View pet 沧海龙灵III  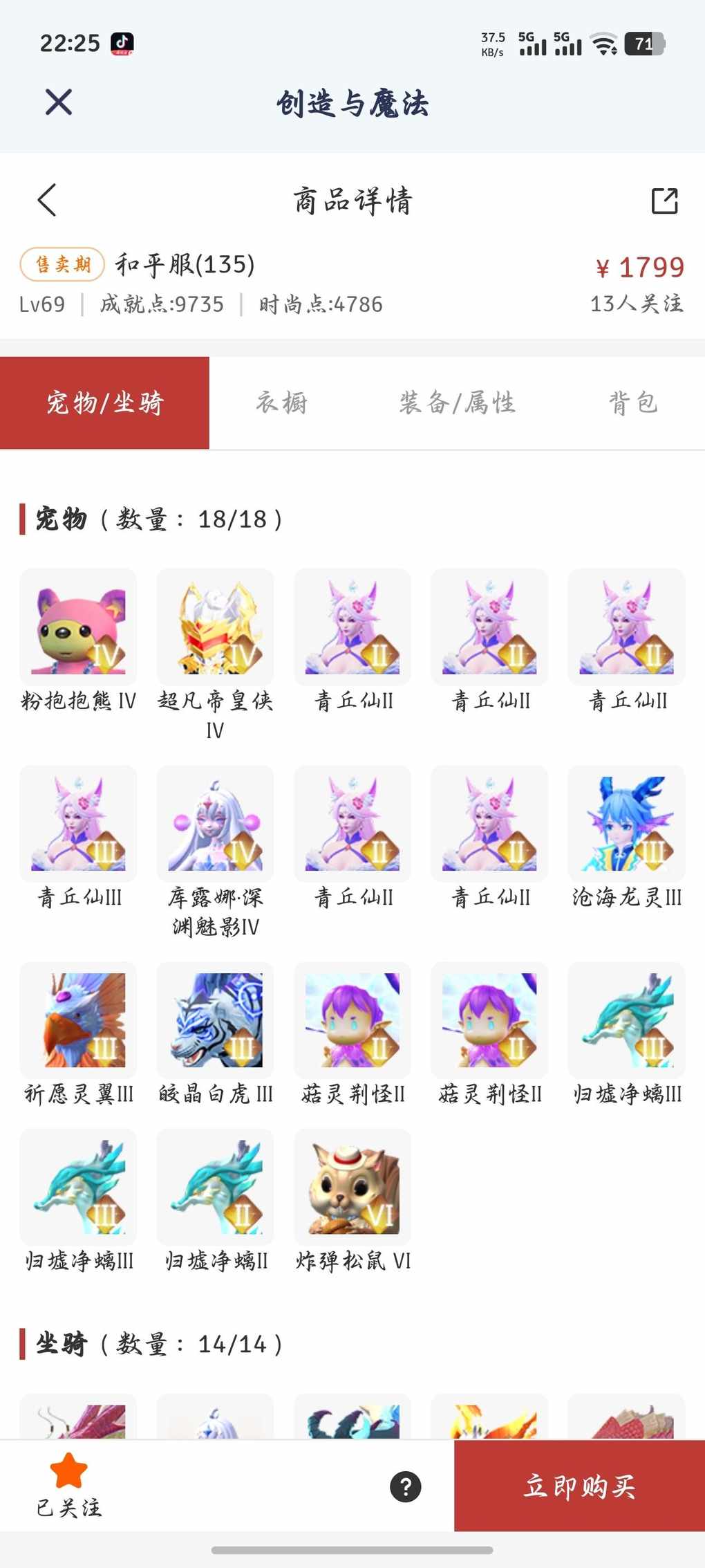626,824
